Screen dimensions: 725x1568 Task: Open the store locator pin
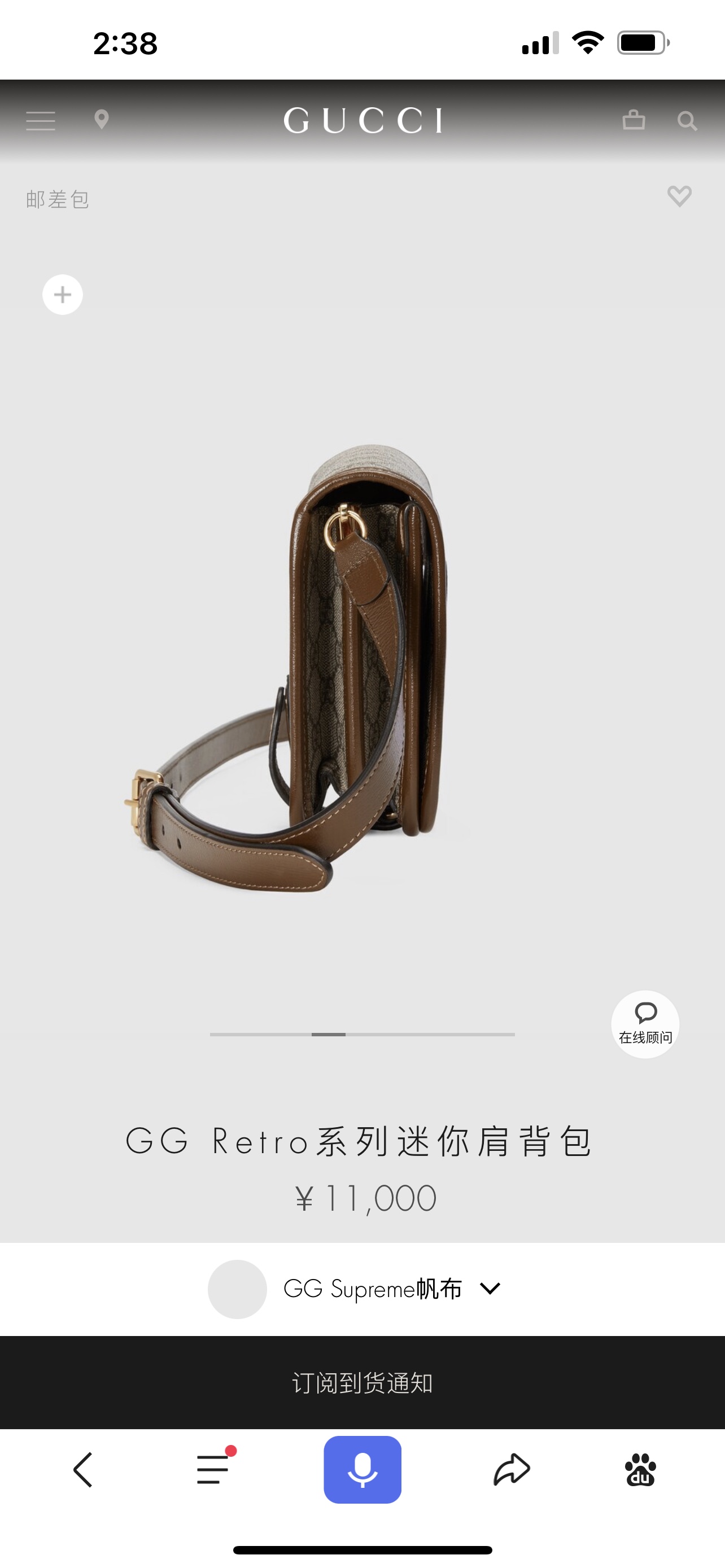tap(102, 119)
